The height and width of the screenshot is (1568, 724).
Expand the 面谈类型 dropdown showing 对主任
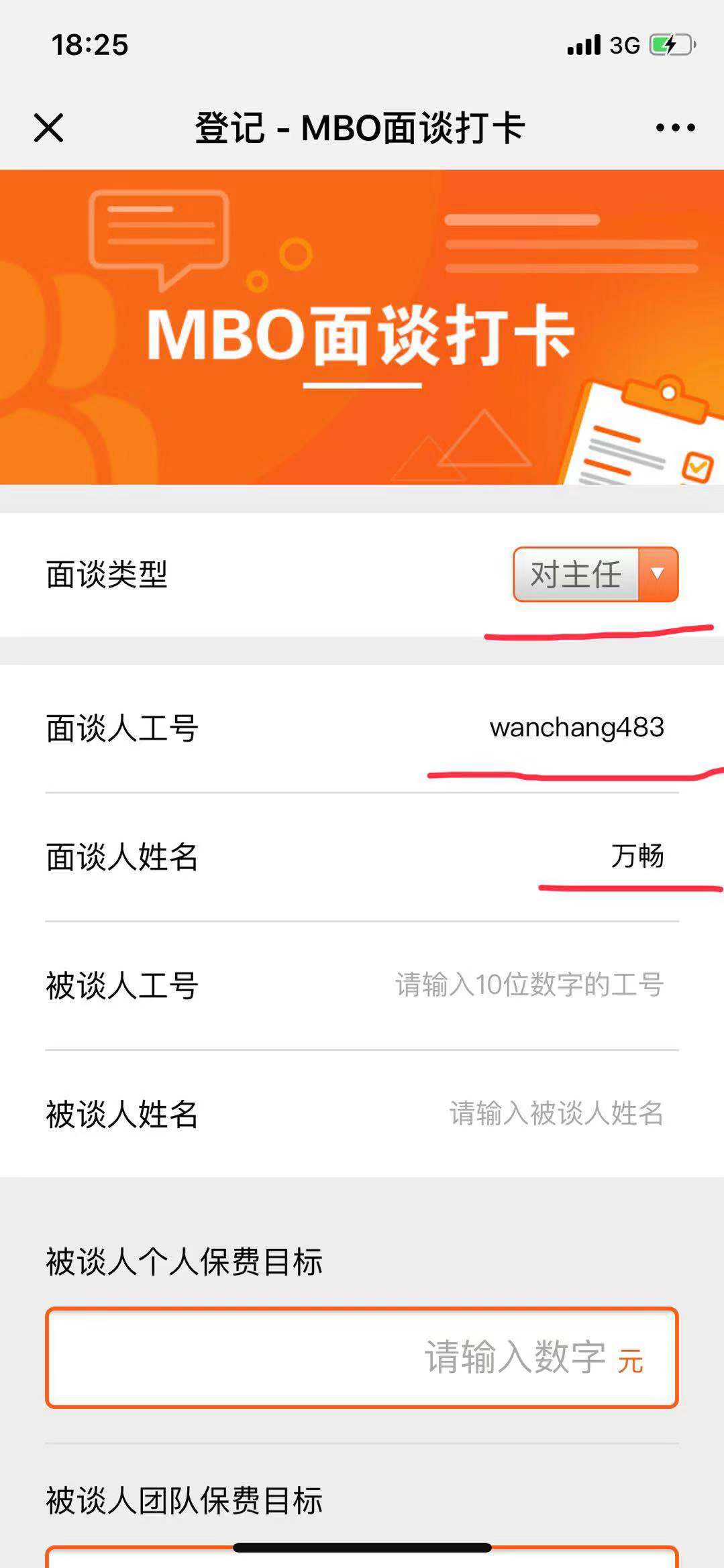pos(595,574)
